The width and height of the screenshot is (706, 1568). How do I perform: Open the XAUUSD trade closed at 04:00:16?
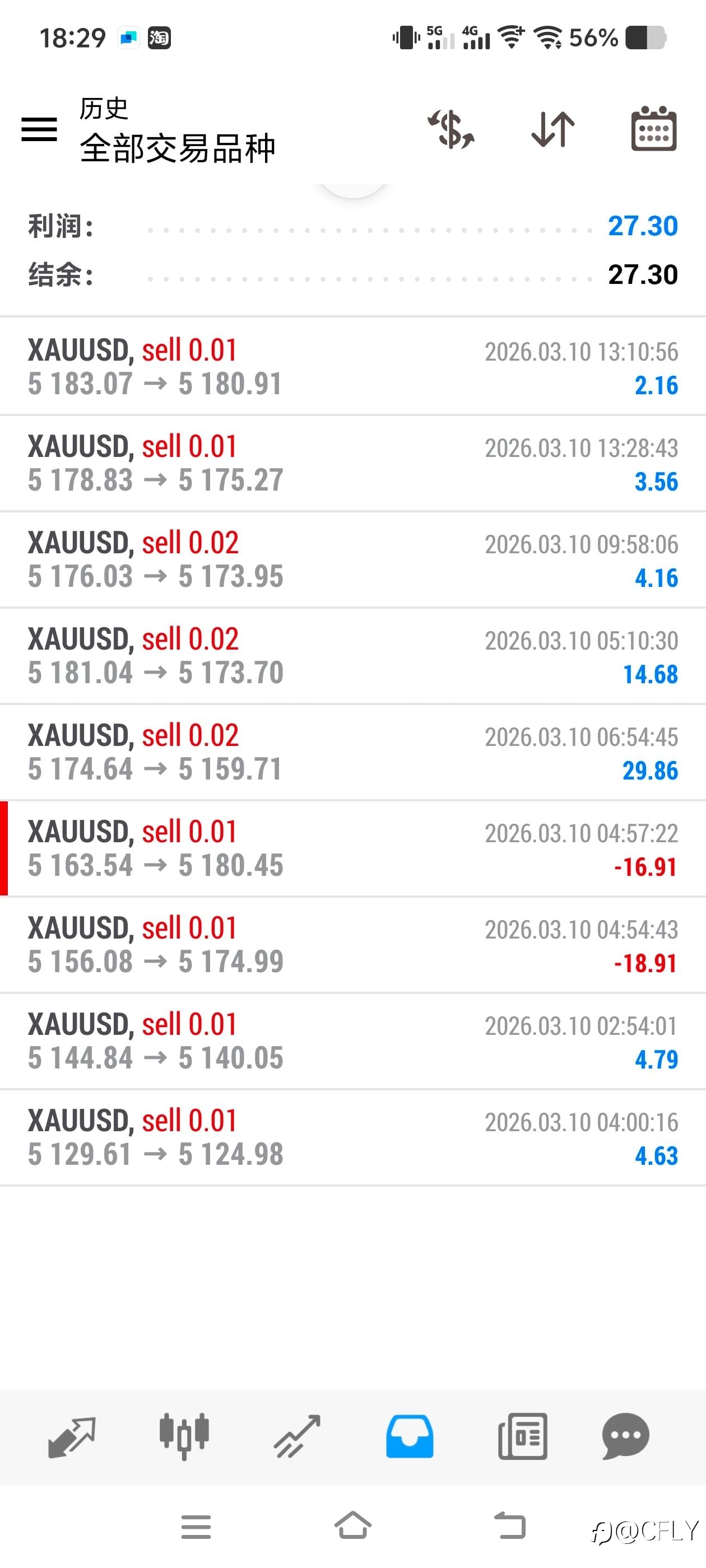352,1138
